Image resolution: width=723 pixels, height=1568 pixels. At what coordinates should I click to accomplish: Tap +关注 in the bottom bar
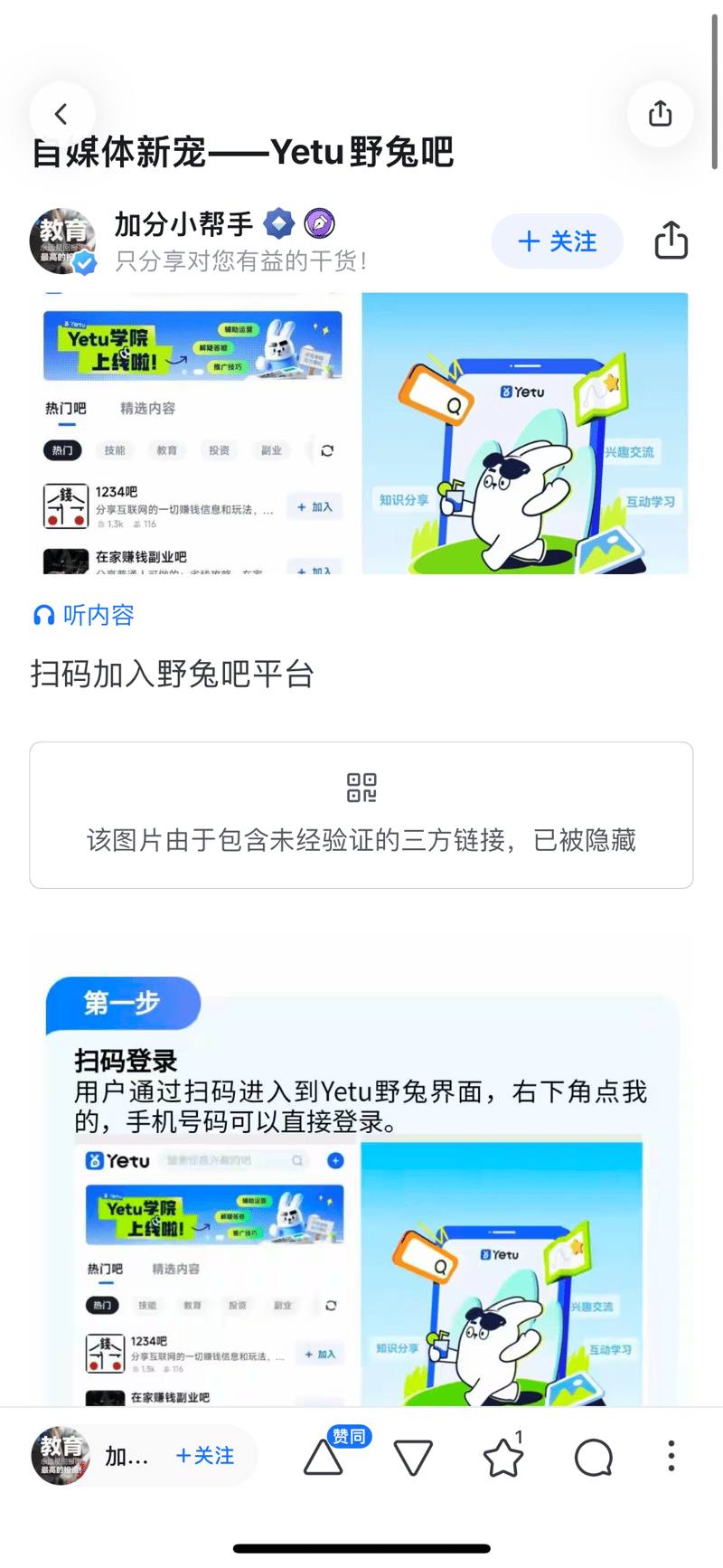coord(205,1456)
